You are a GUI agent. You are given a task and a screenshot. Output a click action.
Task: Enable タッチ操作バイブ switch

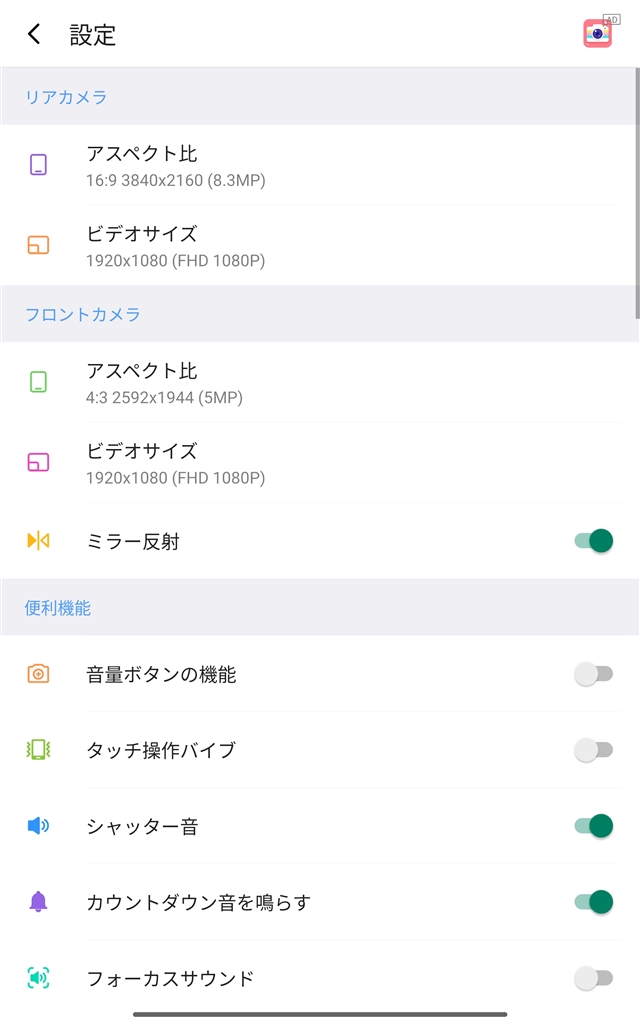click(594, 750)
